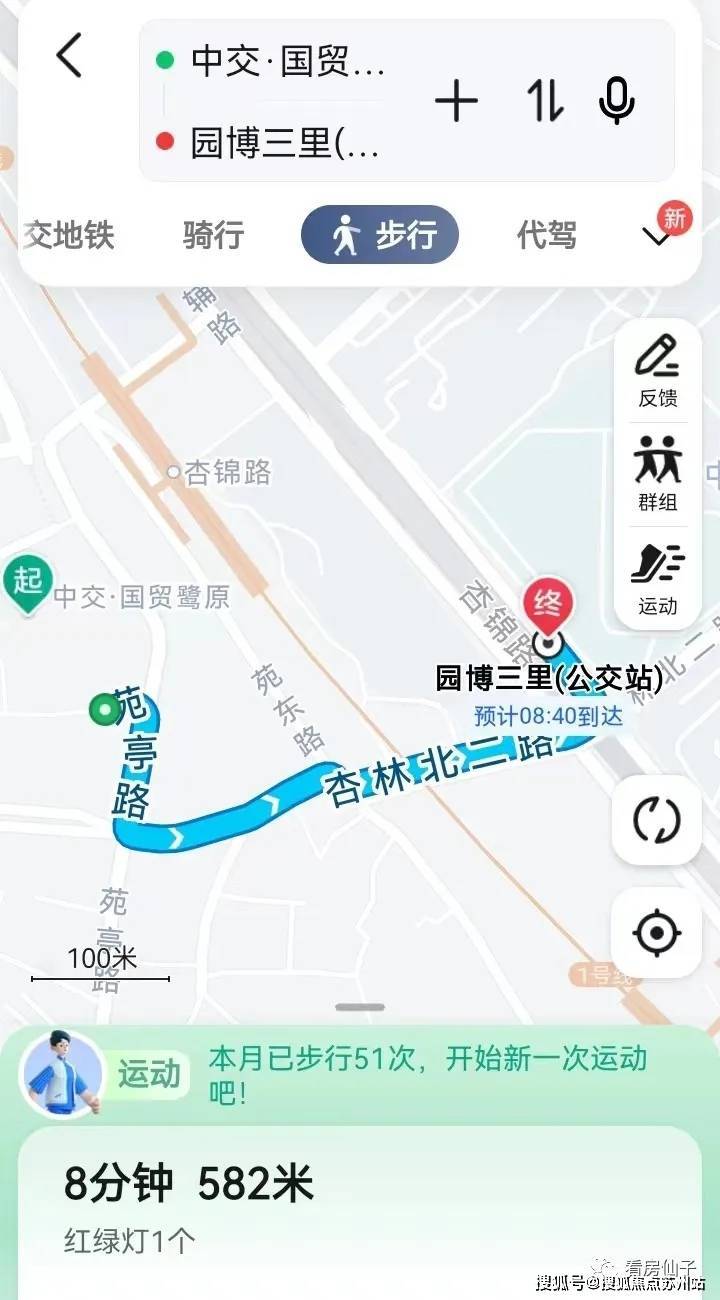Edit the destination 园博三里
Viewport: 720px width, 1300px height.
pos(286,143)
